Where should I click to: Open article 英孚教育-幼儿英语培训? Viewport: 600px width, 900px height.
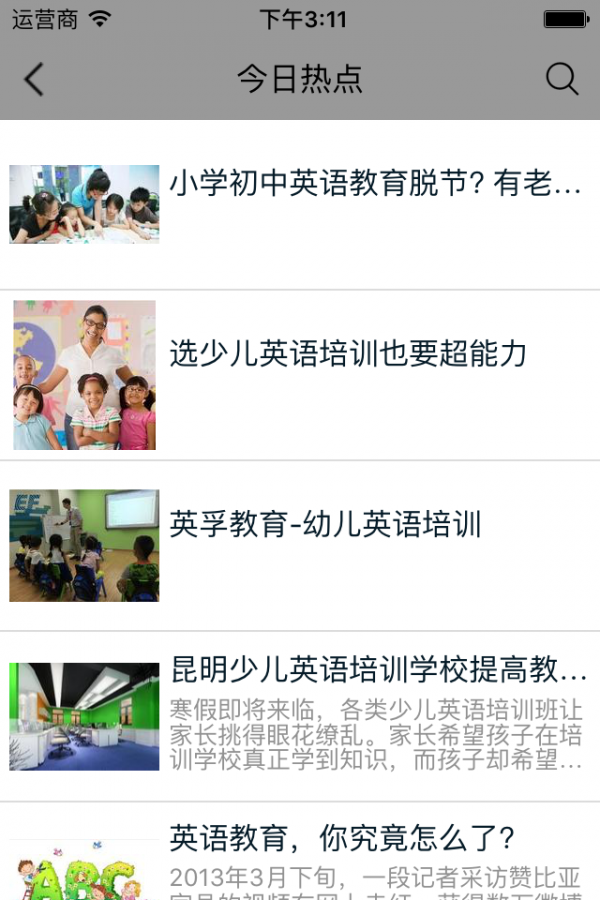click(325, 524)
